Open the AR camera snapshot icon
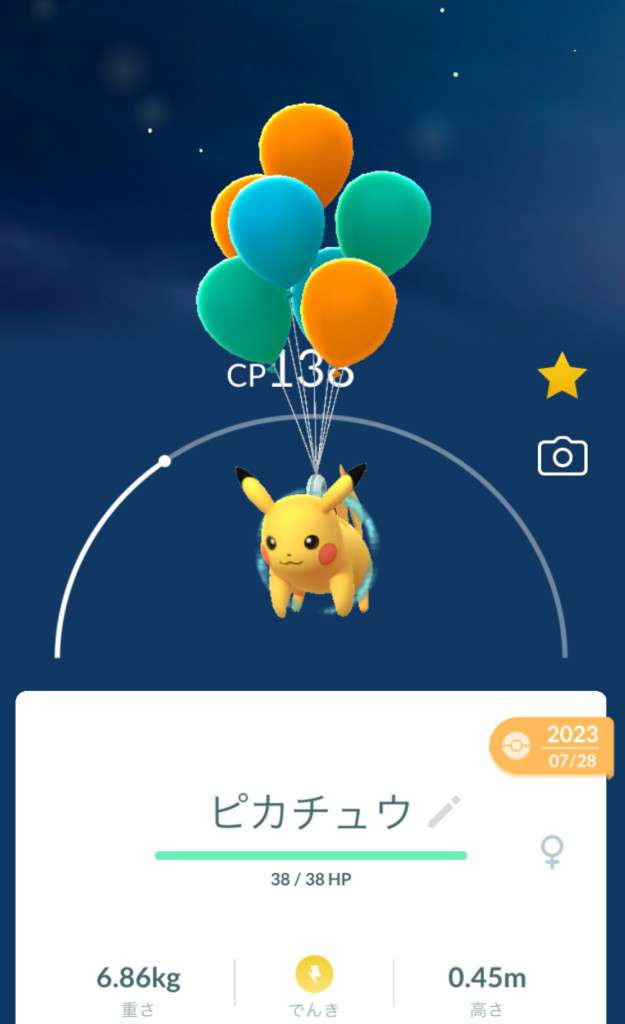 point(562,457)
